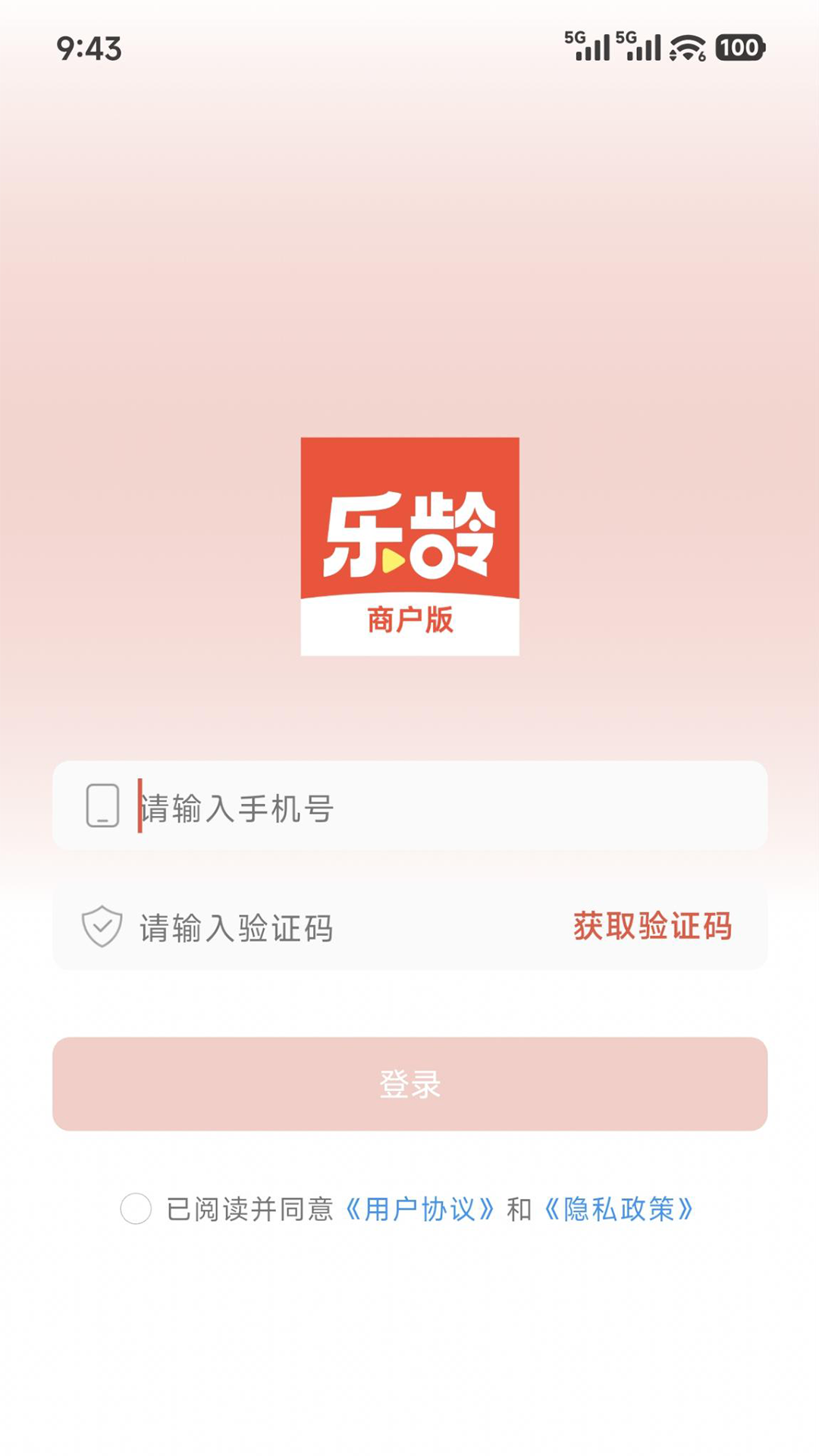
Task: Click the phone icon beside mobile number field
Action: click(x=102, y=806)
